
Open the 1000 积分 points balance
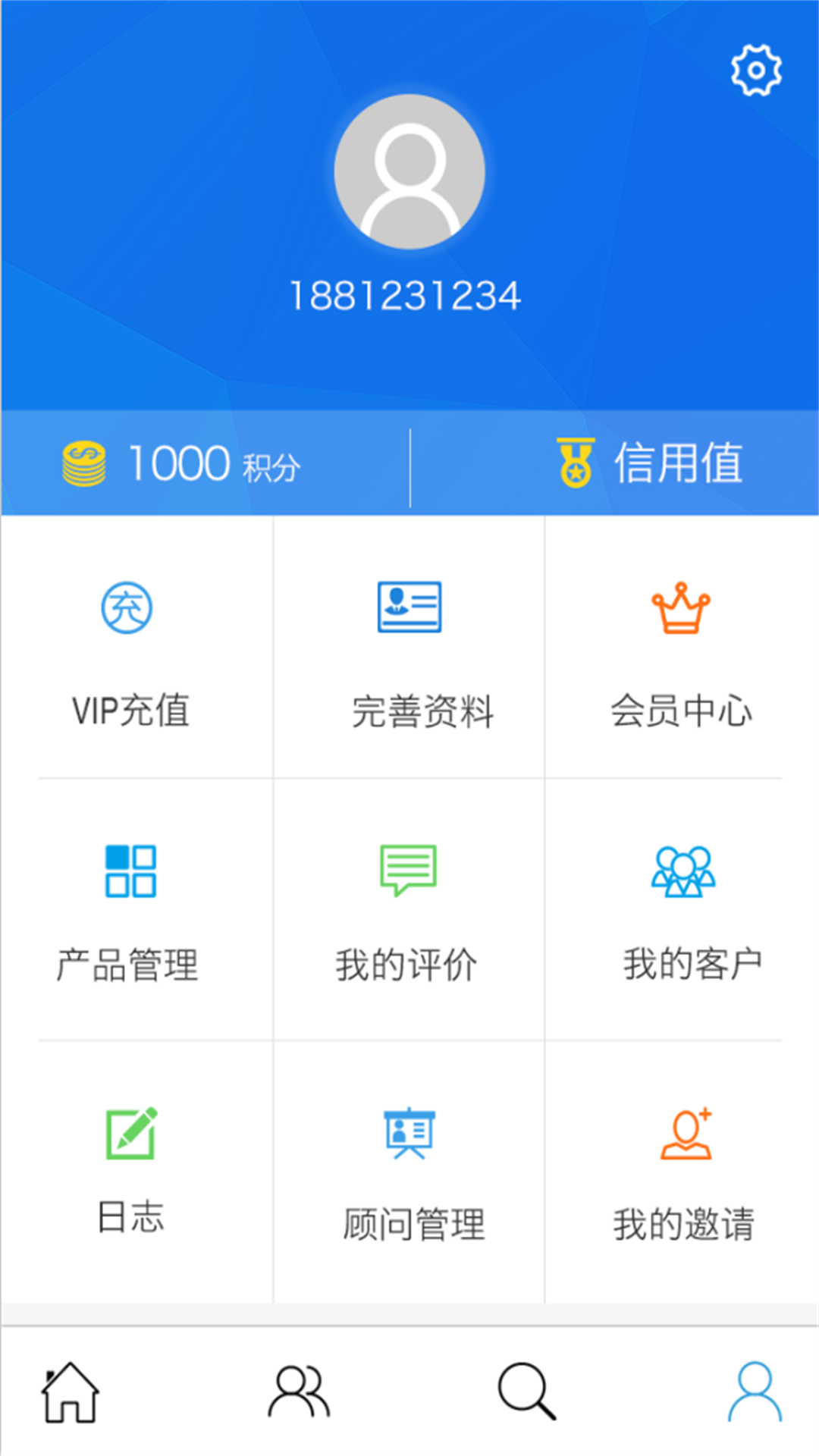point(182,463)
